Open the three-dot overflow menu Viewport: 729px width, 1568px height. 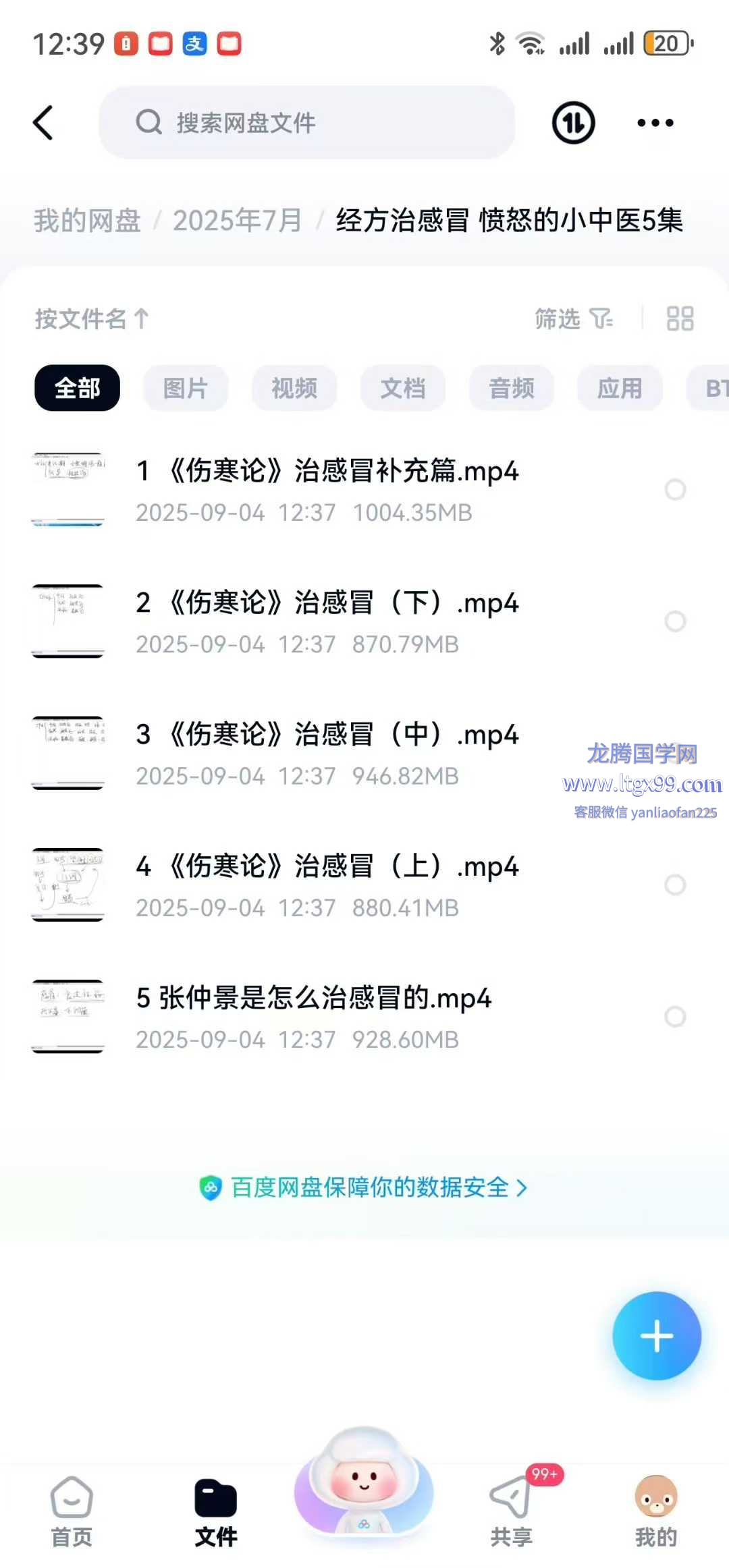tap(655, 123)
